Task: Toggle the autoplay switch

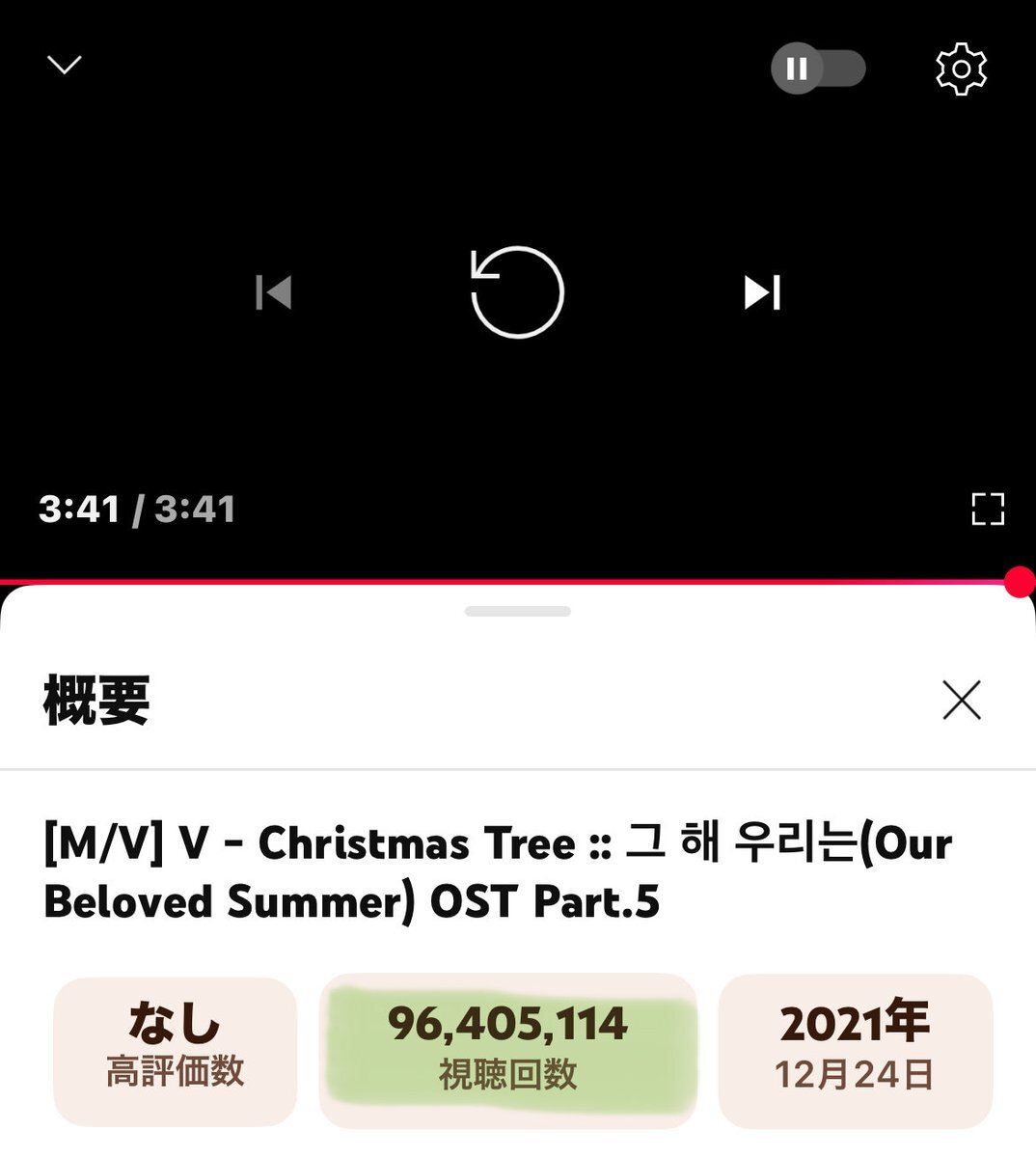Action: tap(818, 69)
